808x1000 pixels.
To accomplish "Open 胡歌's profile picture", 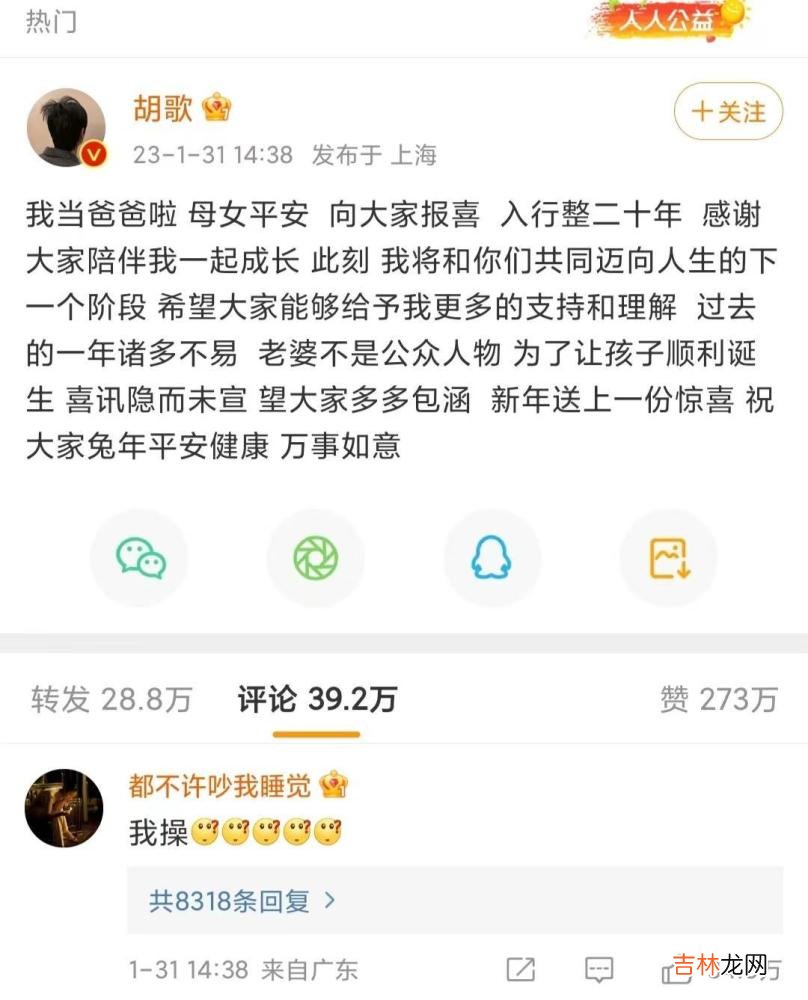I will point(66,127).
